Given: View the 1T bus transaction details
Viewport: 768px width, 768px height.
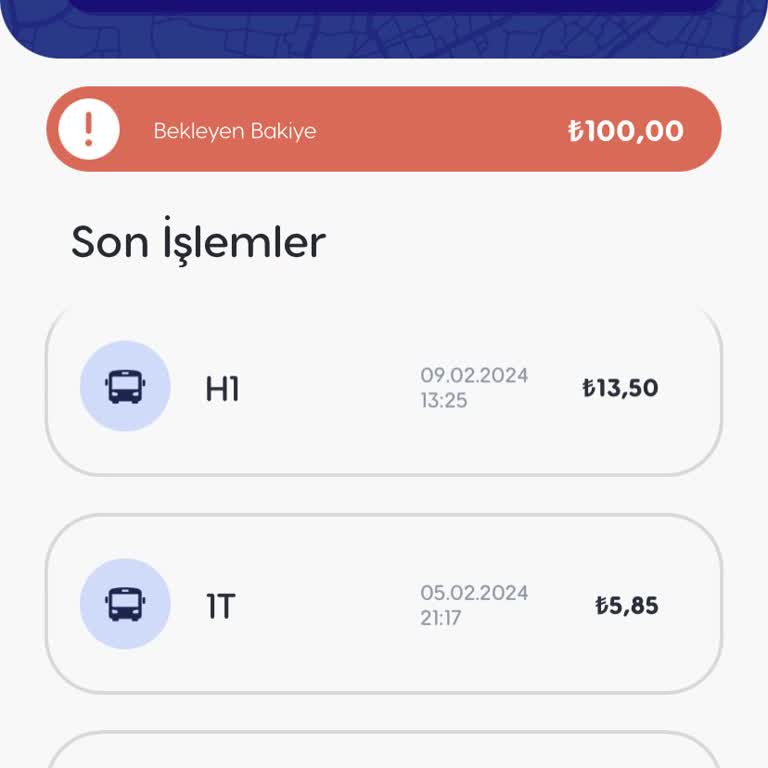Looking at the screenshot, I should pos(384,605).
